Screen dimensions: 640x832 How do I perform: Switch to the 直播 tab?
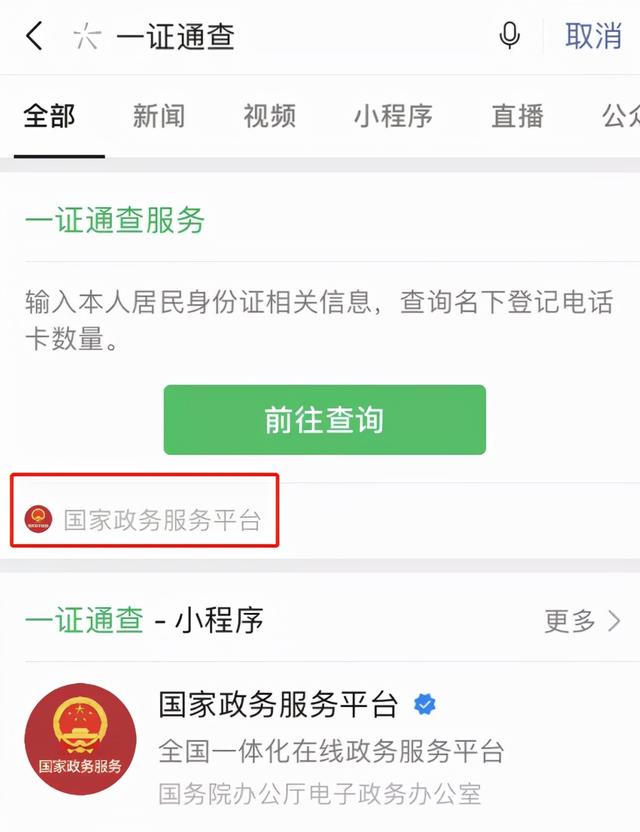[x=517, y=115]
